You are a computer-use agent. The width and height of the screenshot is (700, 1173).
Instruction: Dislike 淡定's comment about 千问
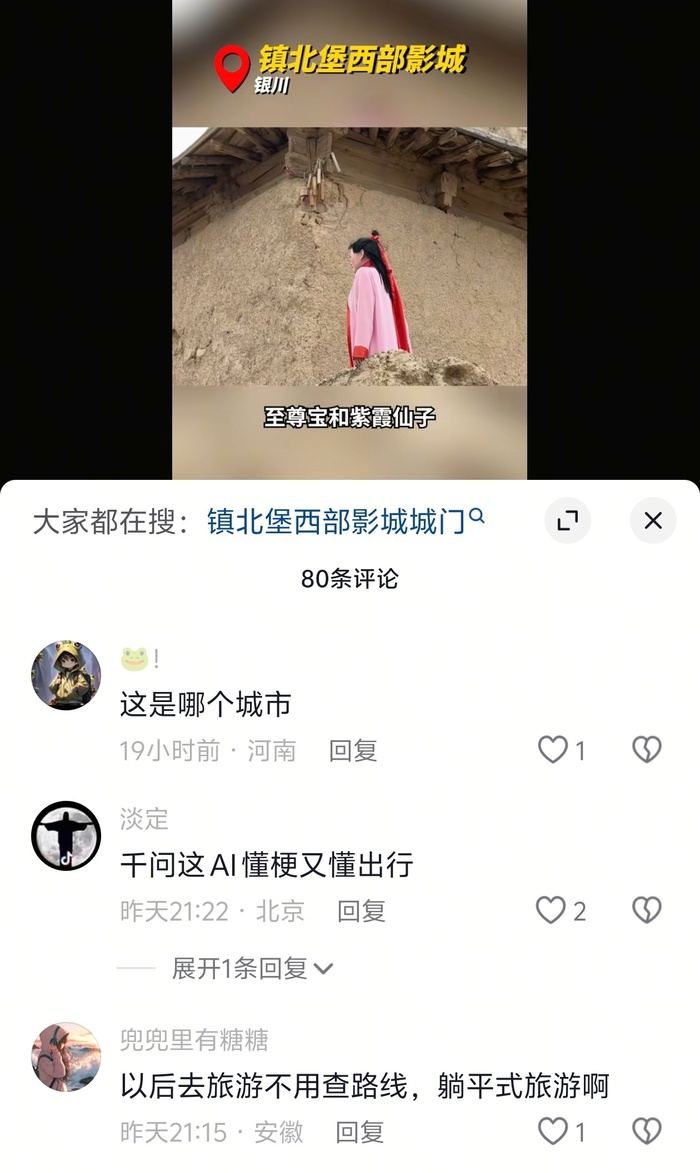(x=647, y=910)
